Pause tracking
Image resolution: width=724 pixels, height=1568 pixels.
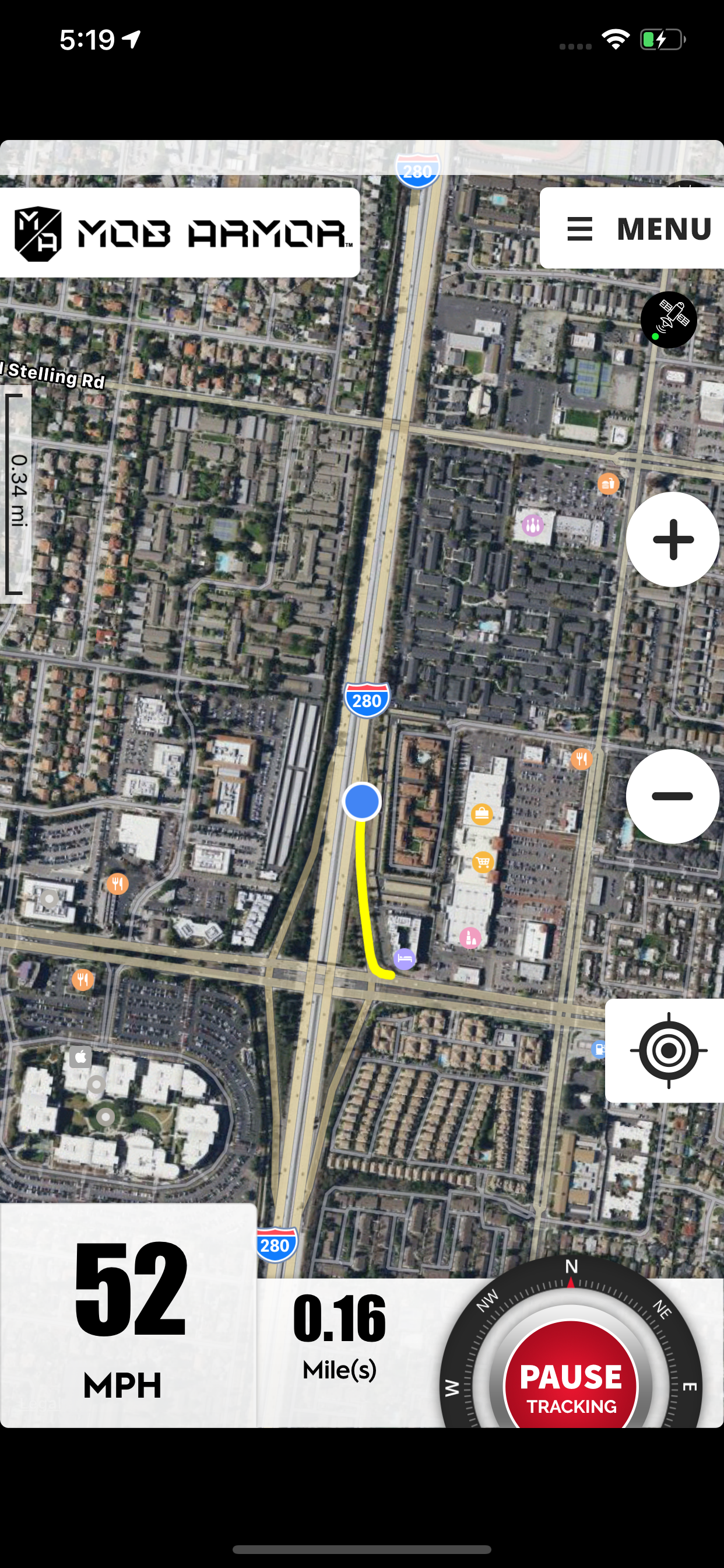(x=571, y=1382)
